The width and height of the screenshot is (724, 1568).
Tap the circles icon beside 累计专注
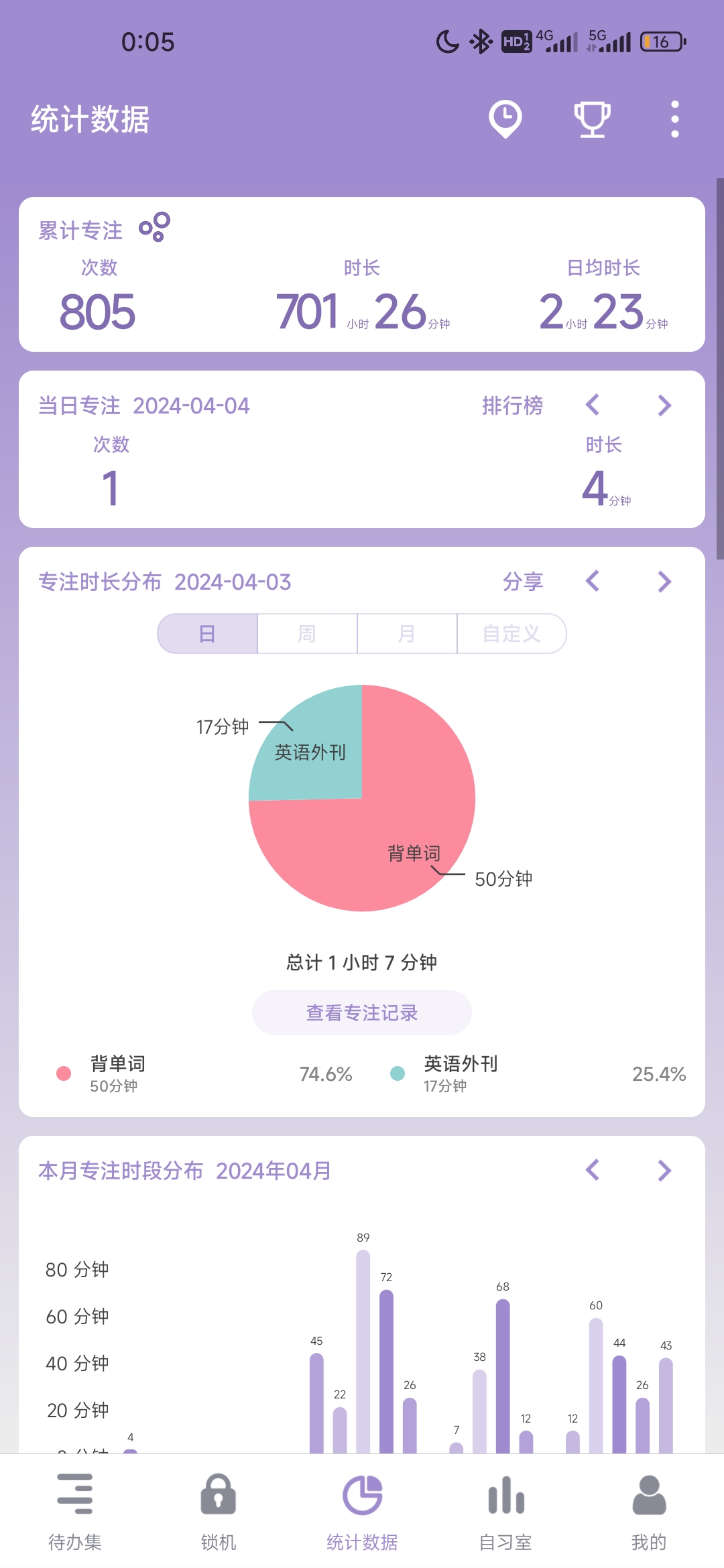(155, 227)
